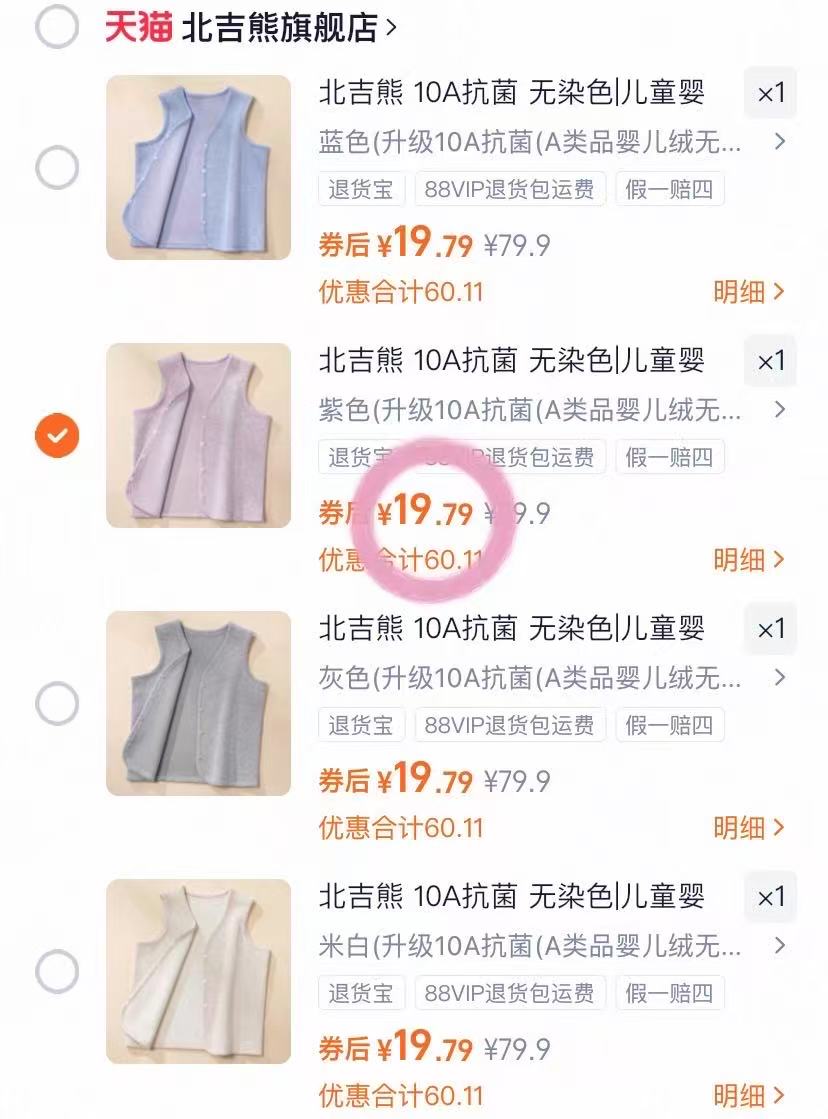828x1119 pixels.
Task: Select the blue vest item checkbox
Action: click(57, 166)
